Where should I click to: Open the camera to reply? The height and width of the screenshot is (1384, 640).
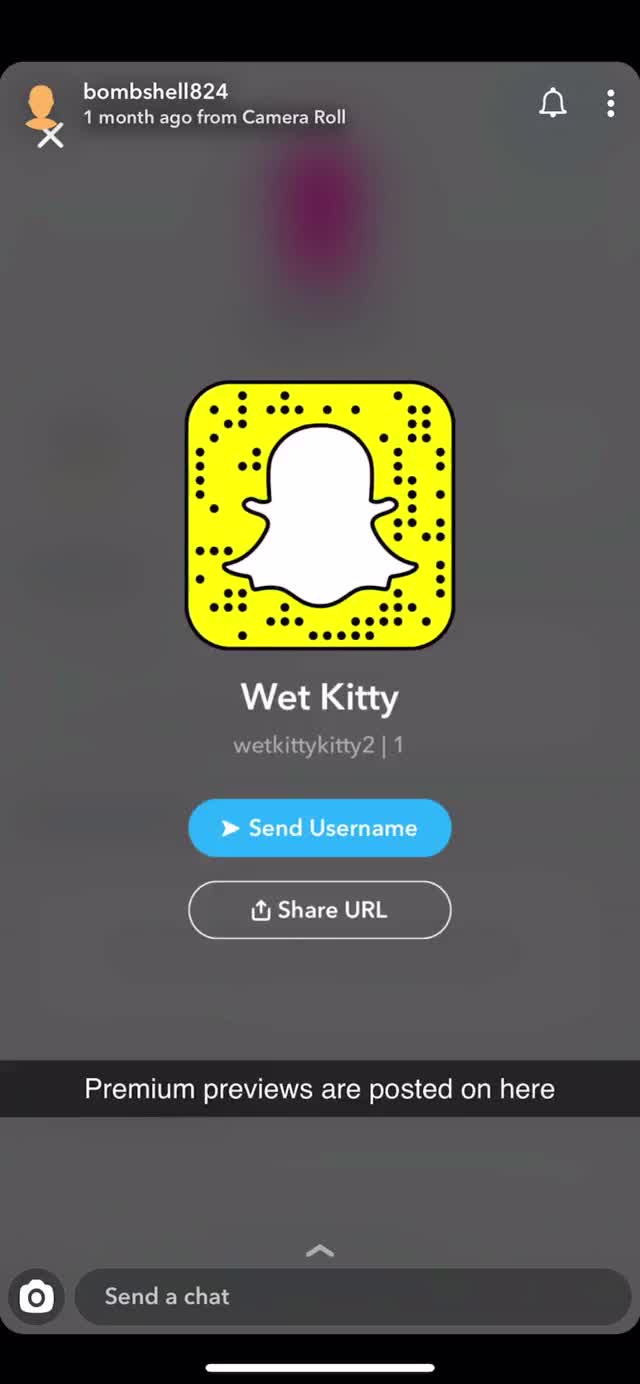point(37,1297)
